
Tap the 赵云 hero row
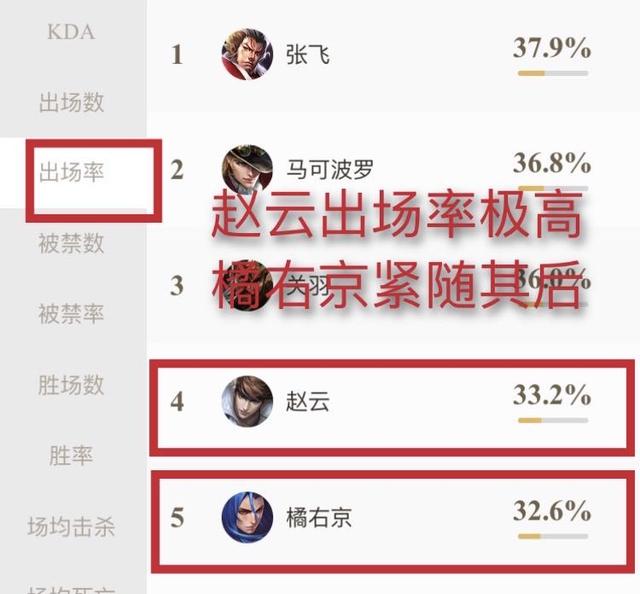[390, 402]
